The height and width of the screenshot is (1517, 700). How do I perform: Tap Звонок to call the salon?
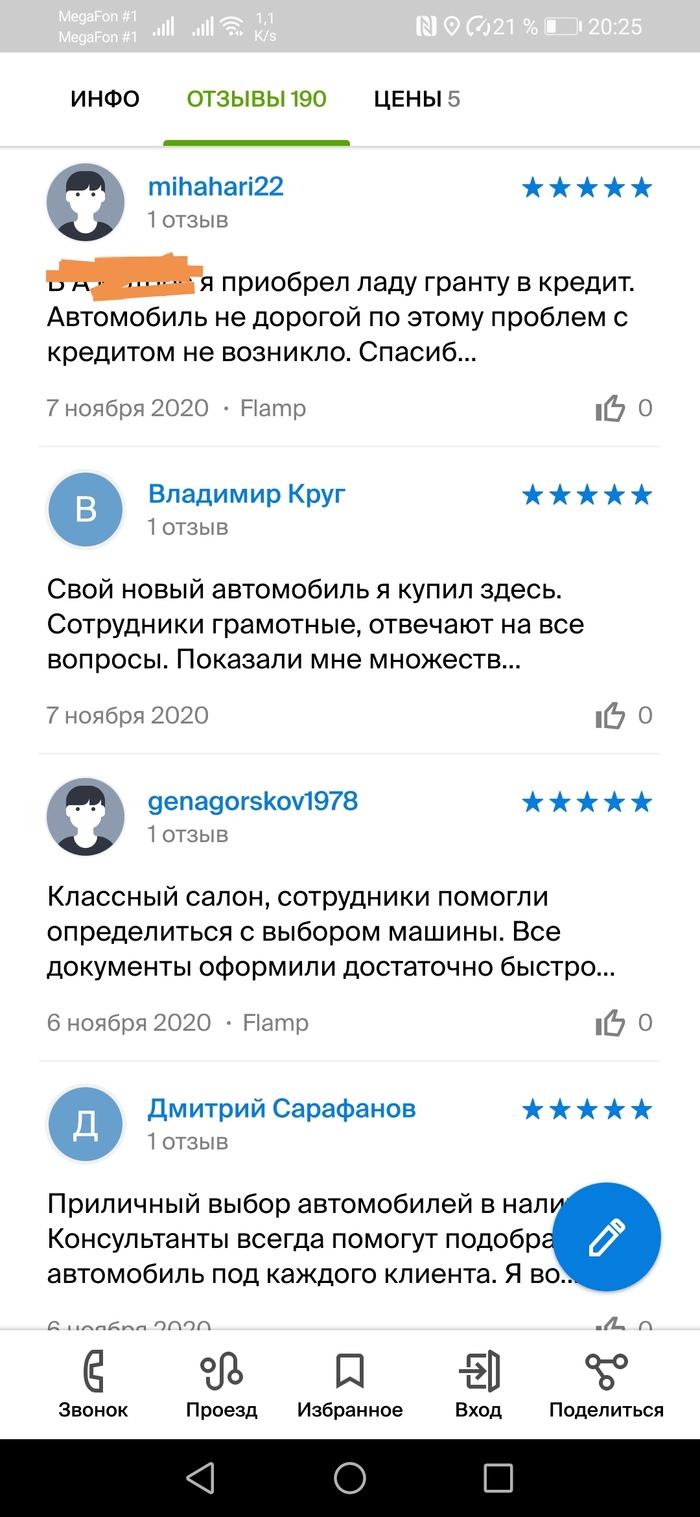[x=92, y=1384]
